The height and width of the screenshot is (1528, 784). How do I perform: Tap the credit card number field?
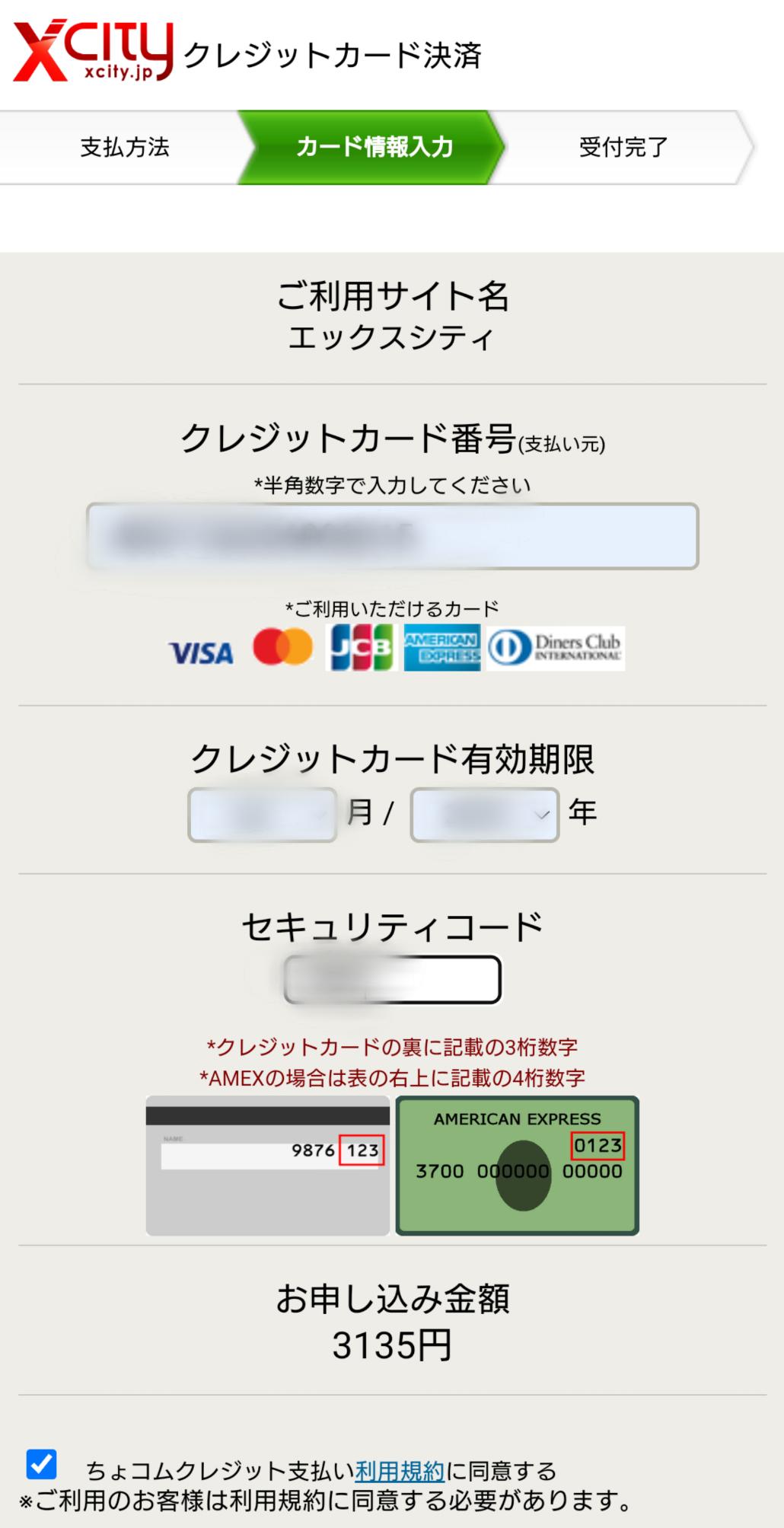click(392, 536)
